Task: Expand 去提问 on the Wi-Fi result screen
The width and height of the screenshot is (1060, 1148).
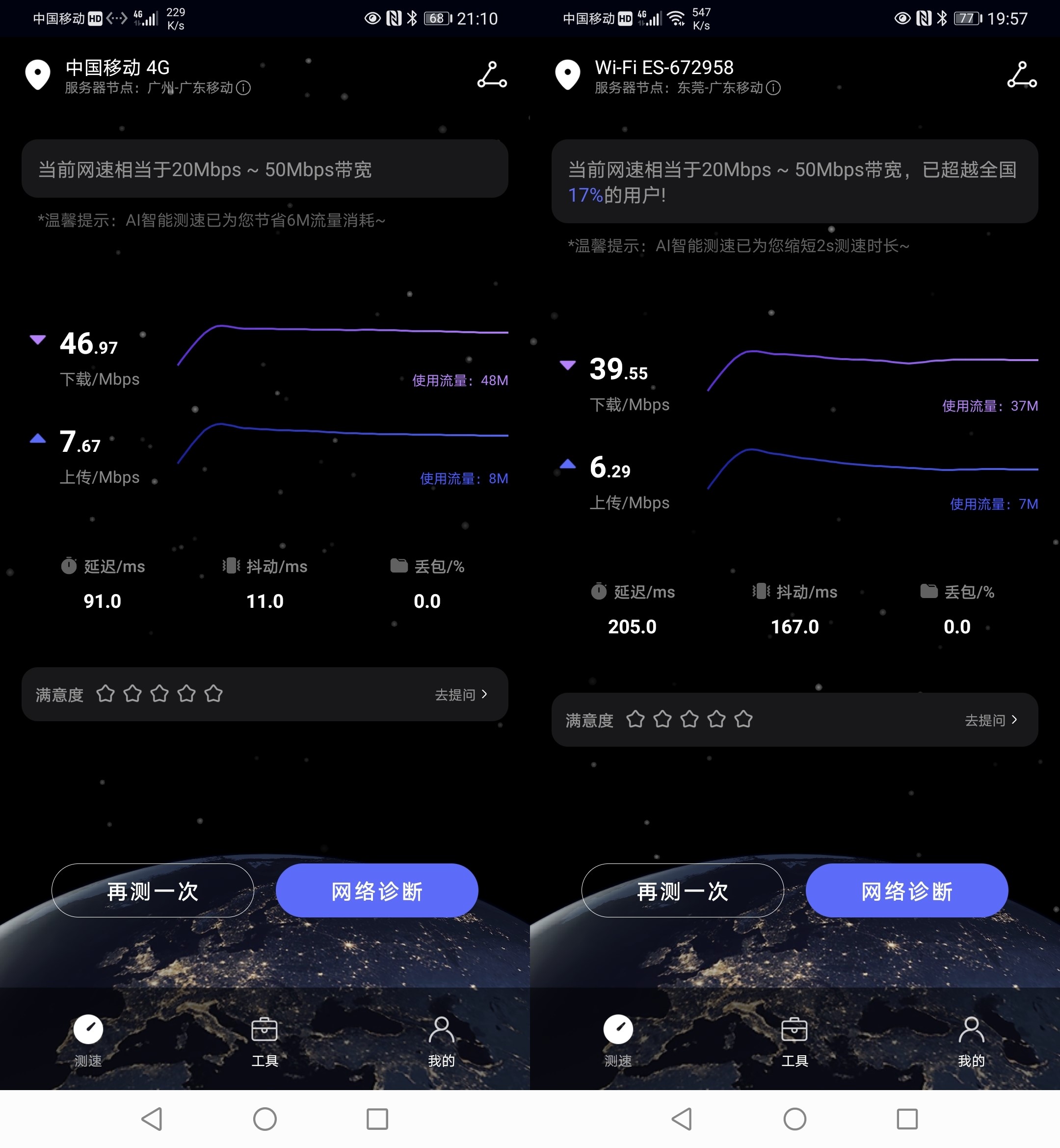Action: (1015, 720)
